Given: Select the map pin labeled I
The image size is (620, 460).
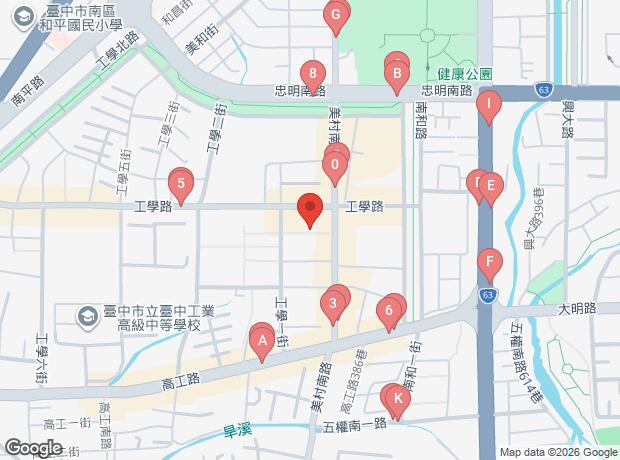Looking at the screenshot, I should pos(488,103).
